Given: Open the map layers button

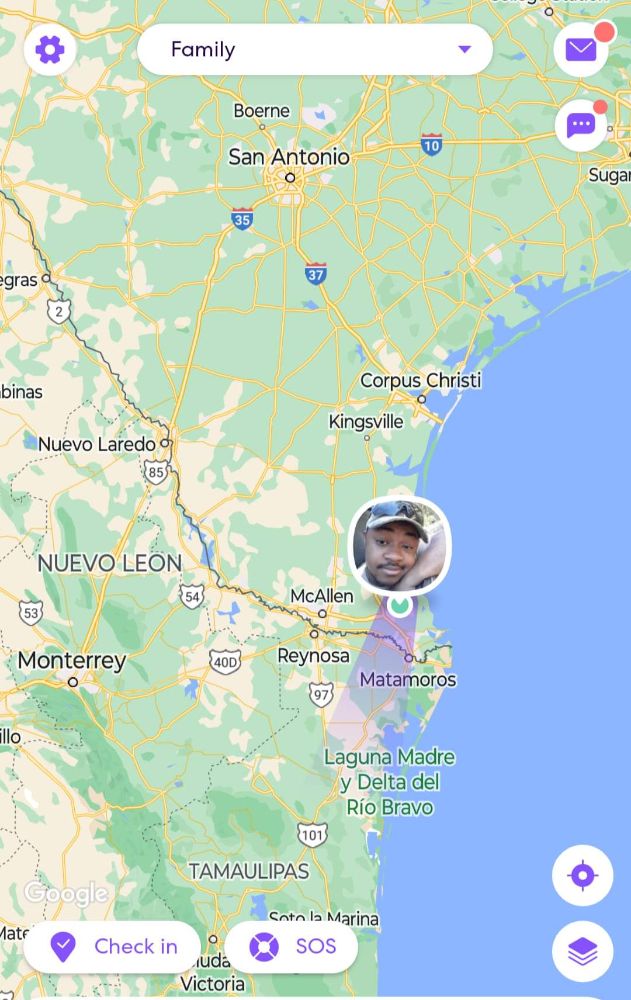Looking at the screenshot, I should (x=582, y=952).
